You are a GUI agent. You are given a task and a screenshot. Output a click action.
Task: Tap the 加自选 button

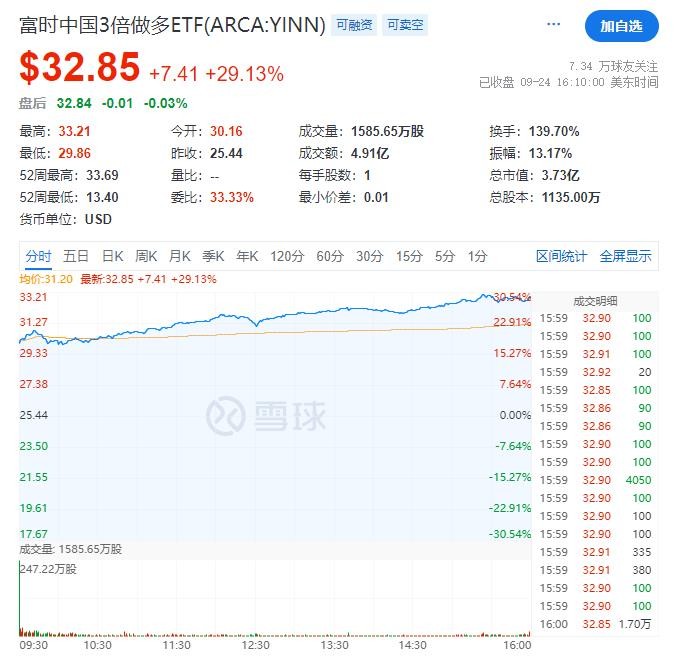(x=621, y=26)
